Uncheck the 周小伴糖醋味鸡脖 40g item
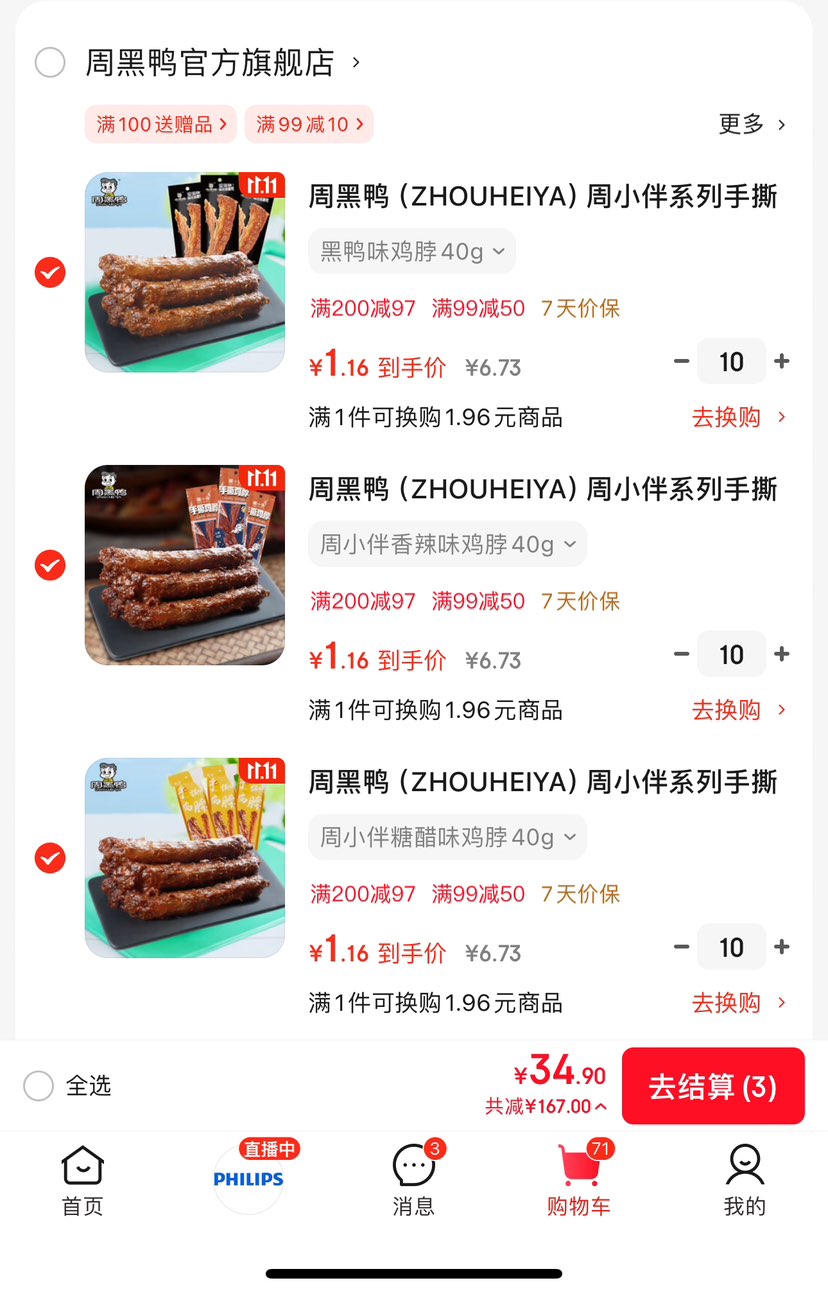The width and height of the screenshot is (828, 1294). 50,858
